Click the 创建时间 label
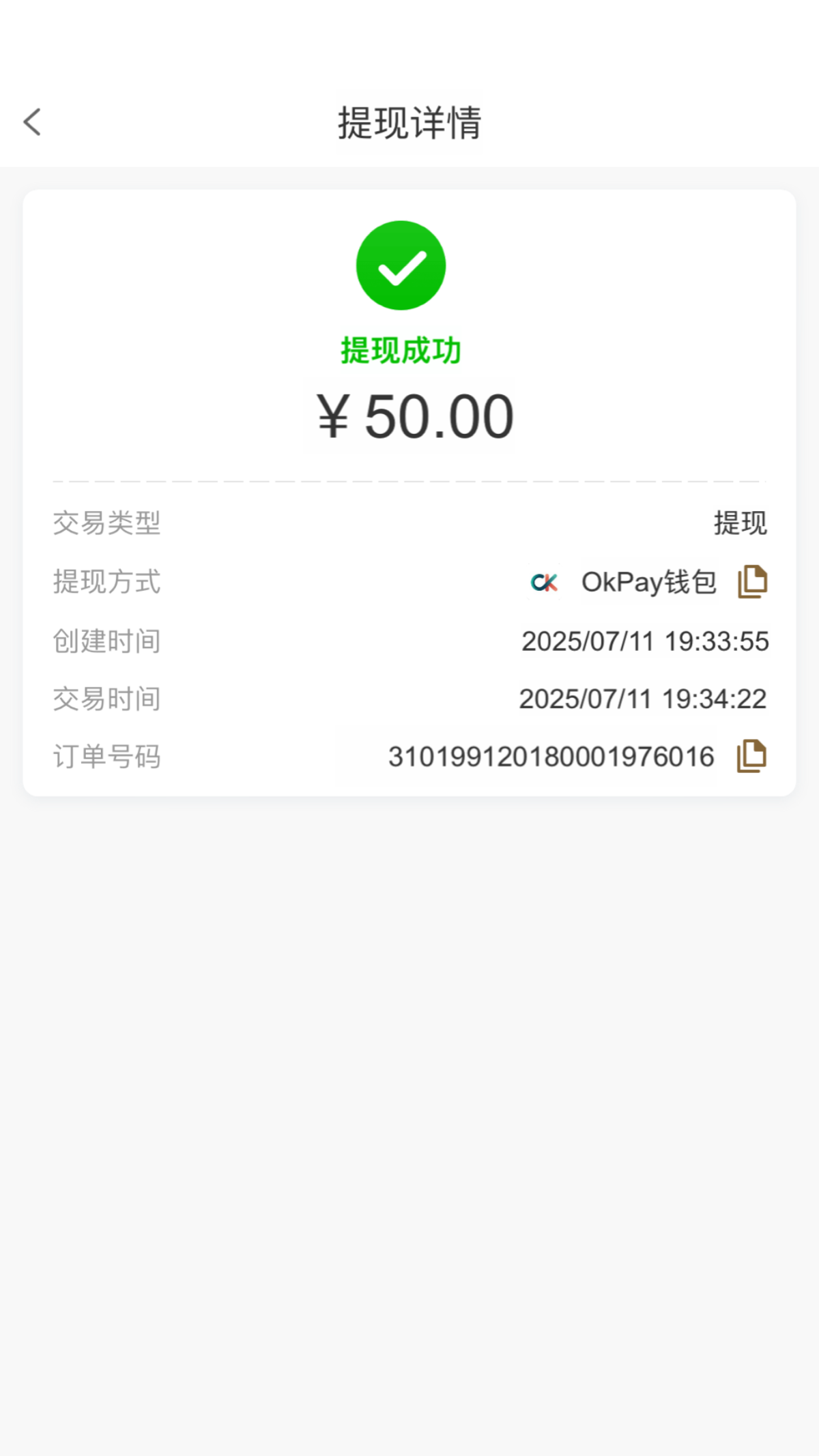819x1456 pixels. [x=106, y=641]
